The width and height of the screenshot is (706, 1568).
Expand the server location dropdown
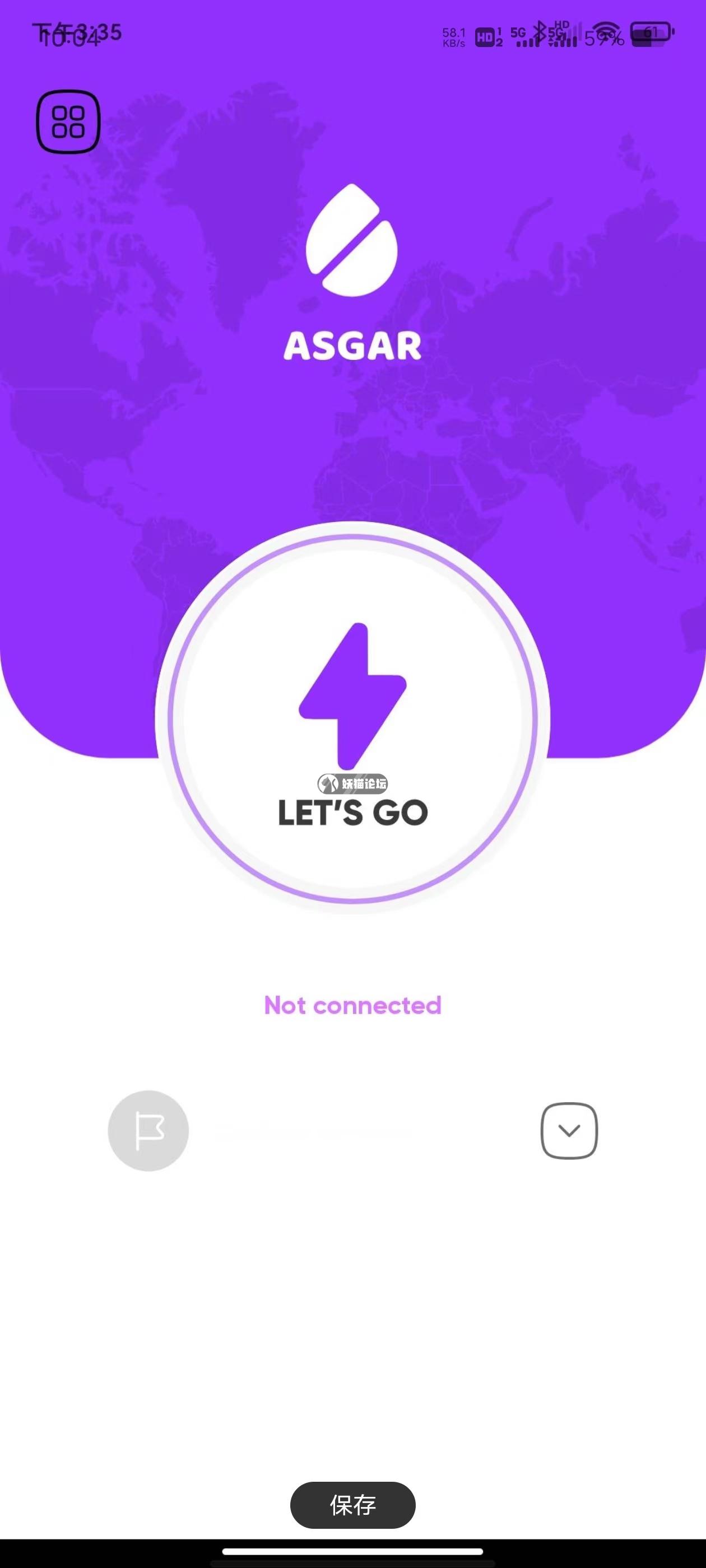(569, 1131)
